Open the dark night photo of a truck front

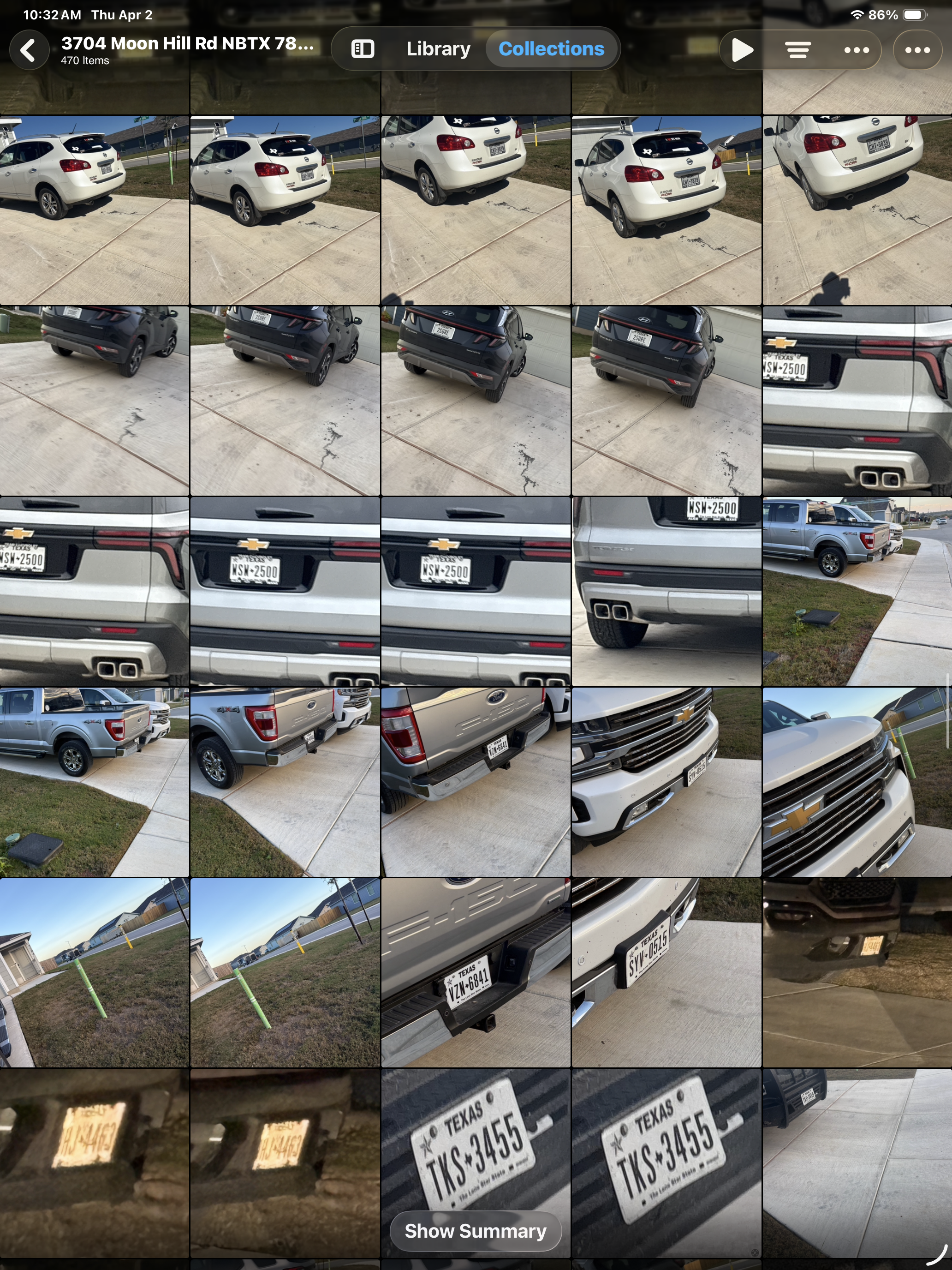[x=857, y=972]
